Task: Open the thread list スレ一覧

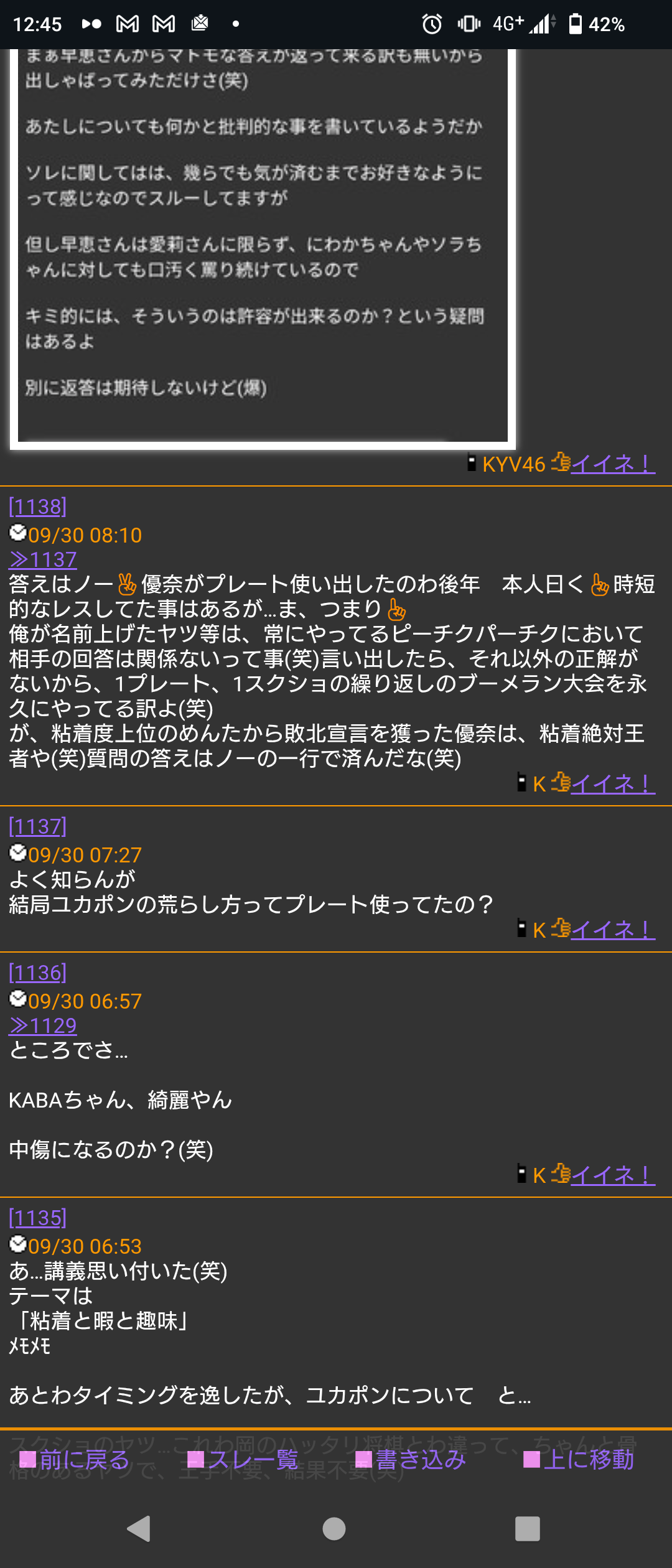Action: (244, 1460)
